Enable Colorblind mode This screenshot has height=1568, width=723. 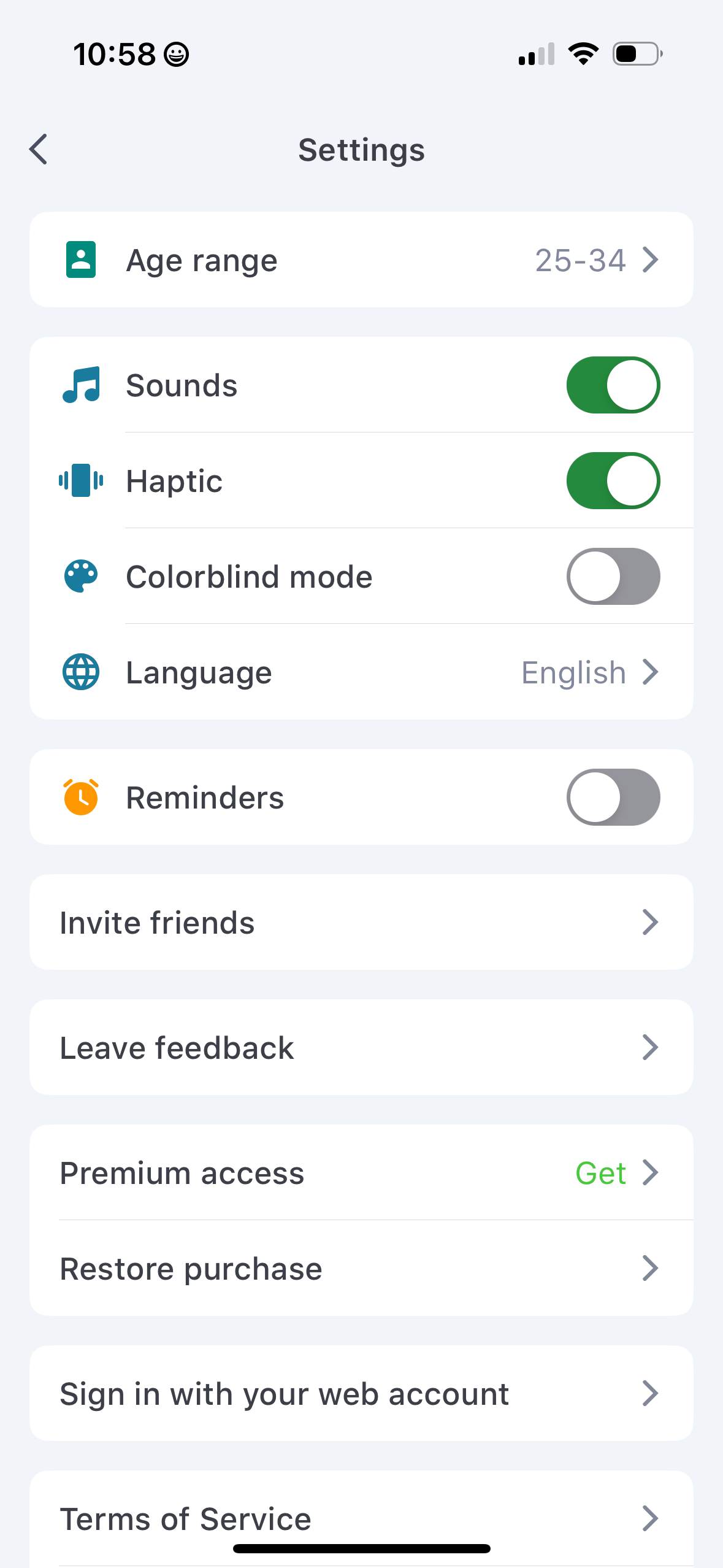[x=613, y=576]
